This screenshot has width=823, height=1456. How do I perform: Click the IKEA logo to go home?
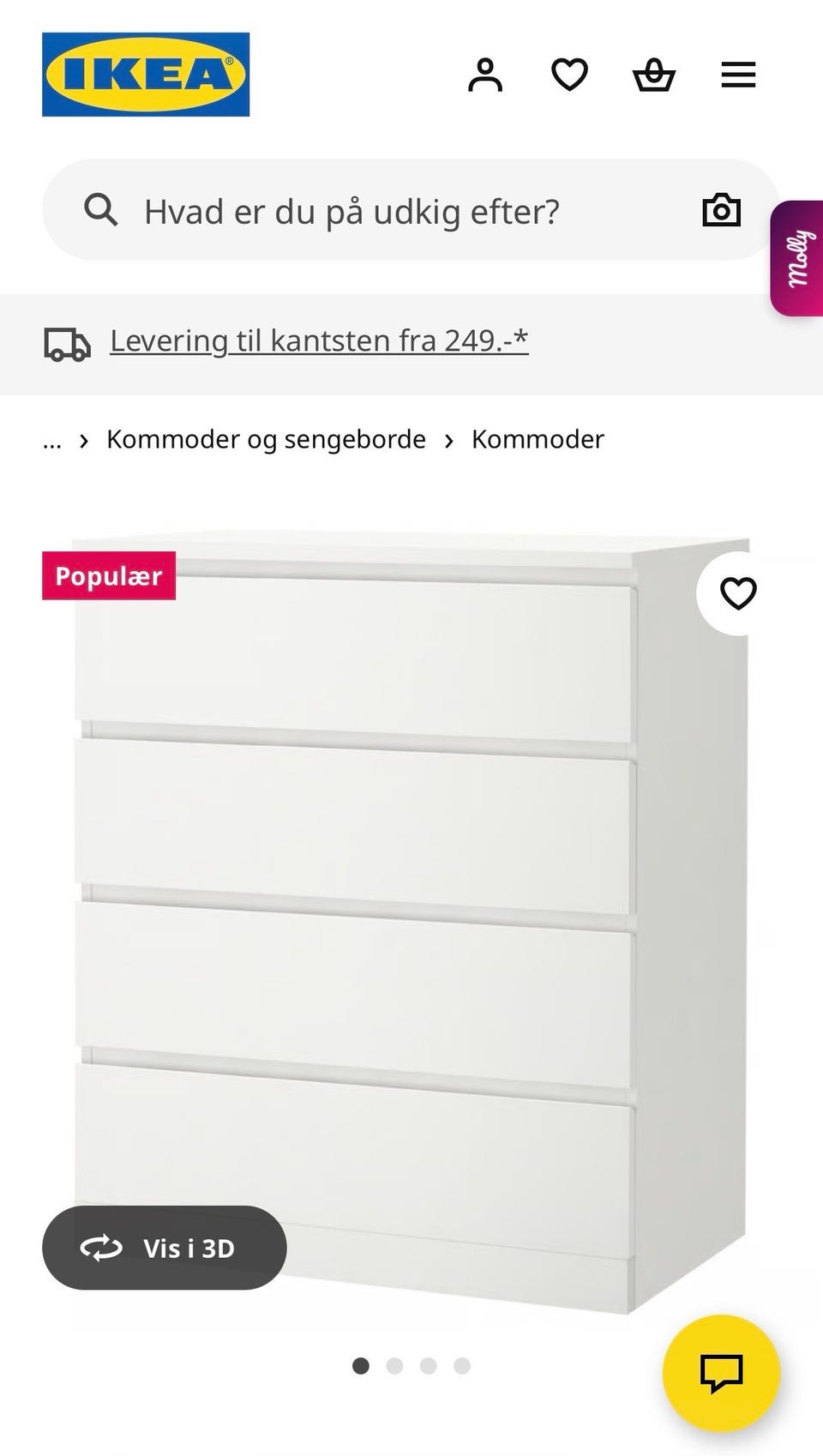pyautogui.click(x=146, y=74)
